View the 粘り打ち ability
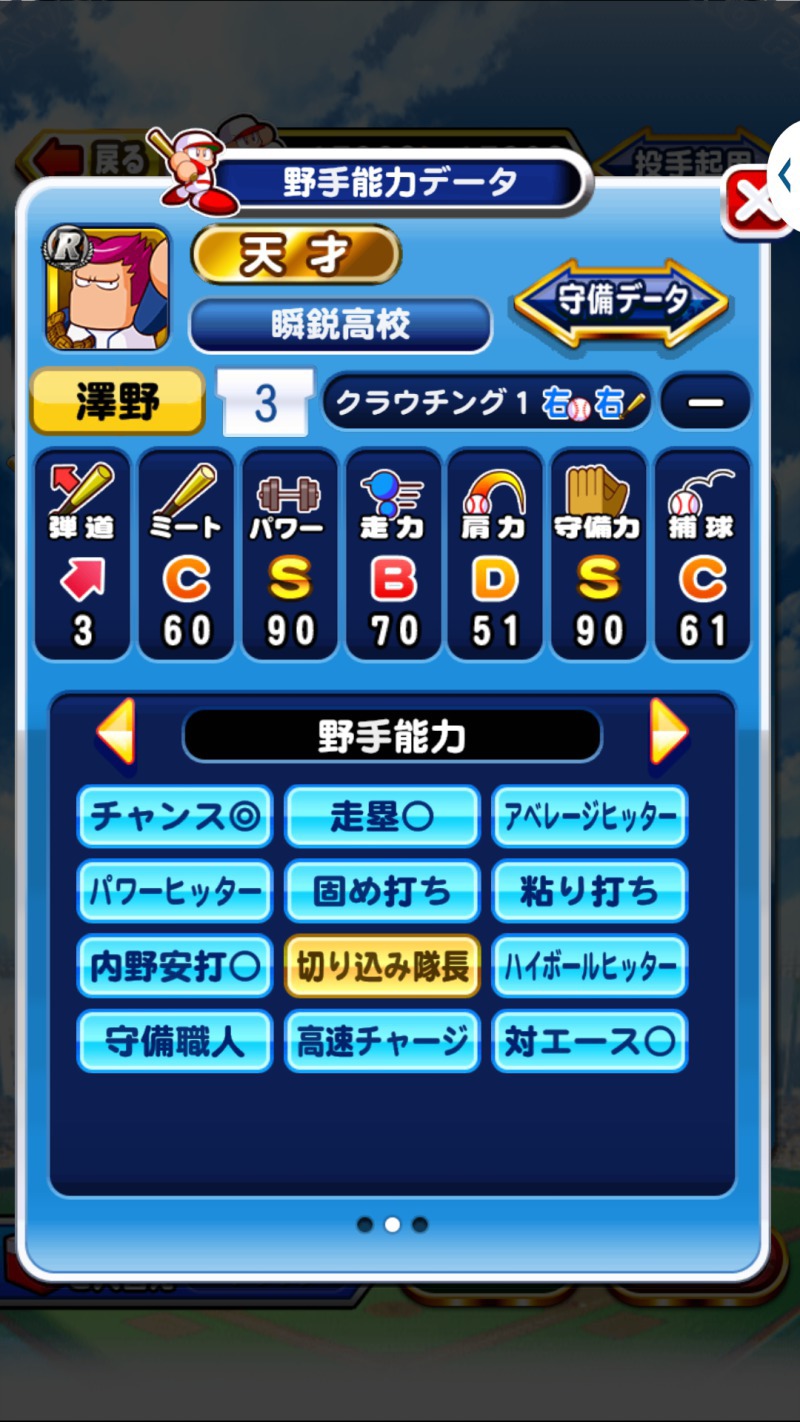 [590, 891]
